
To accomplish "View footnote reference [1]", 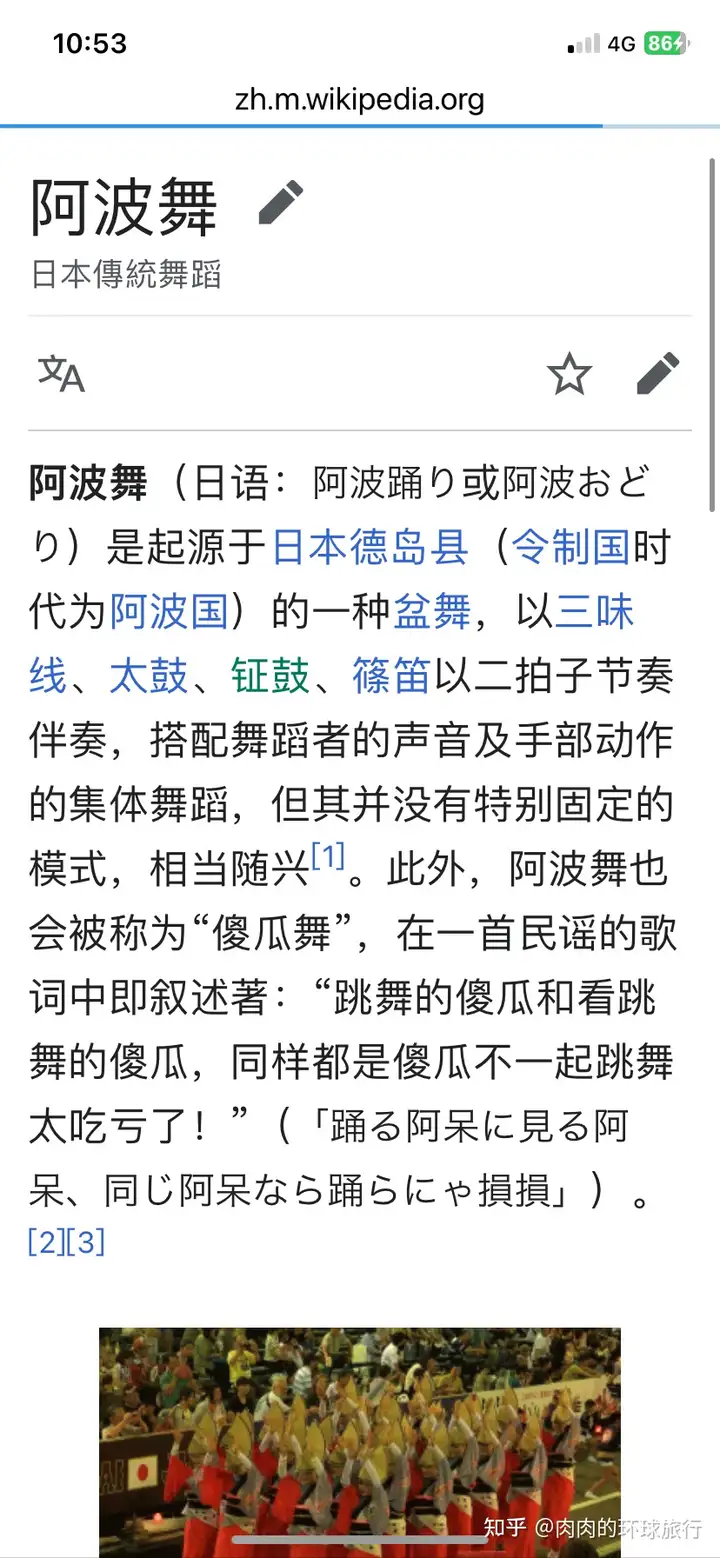I will pos(328,856).
